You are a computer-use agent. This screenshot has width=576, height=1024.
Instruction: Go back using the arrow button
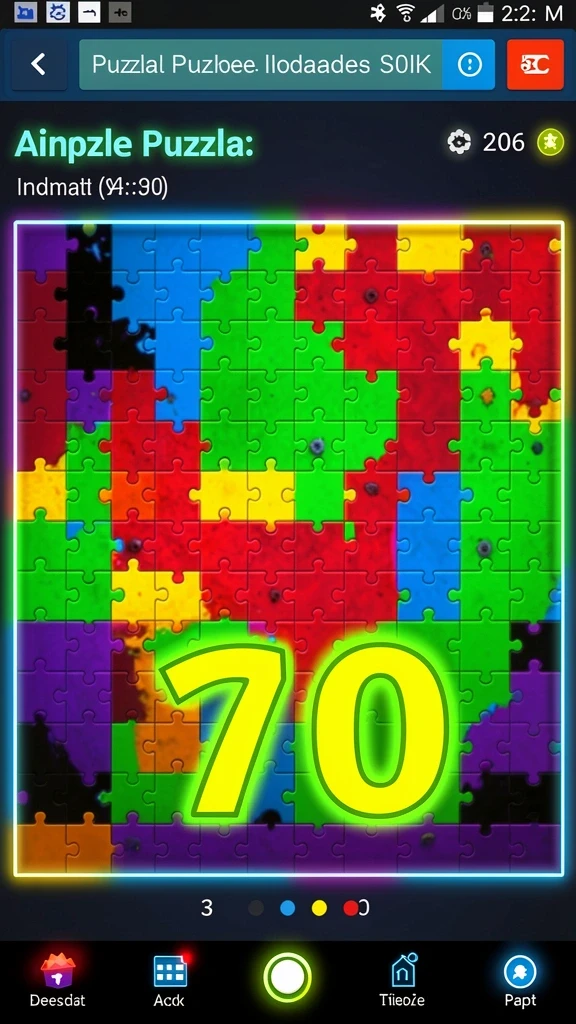[39, 64]
